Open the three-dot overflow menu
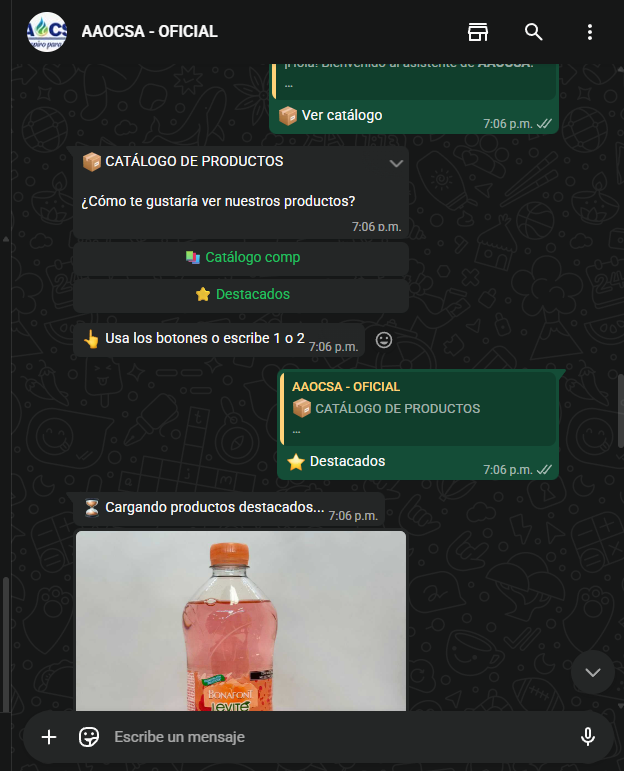 pyautogui.click(x=590, y=32)
